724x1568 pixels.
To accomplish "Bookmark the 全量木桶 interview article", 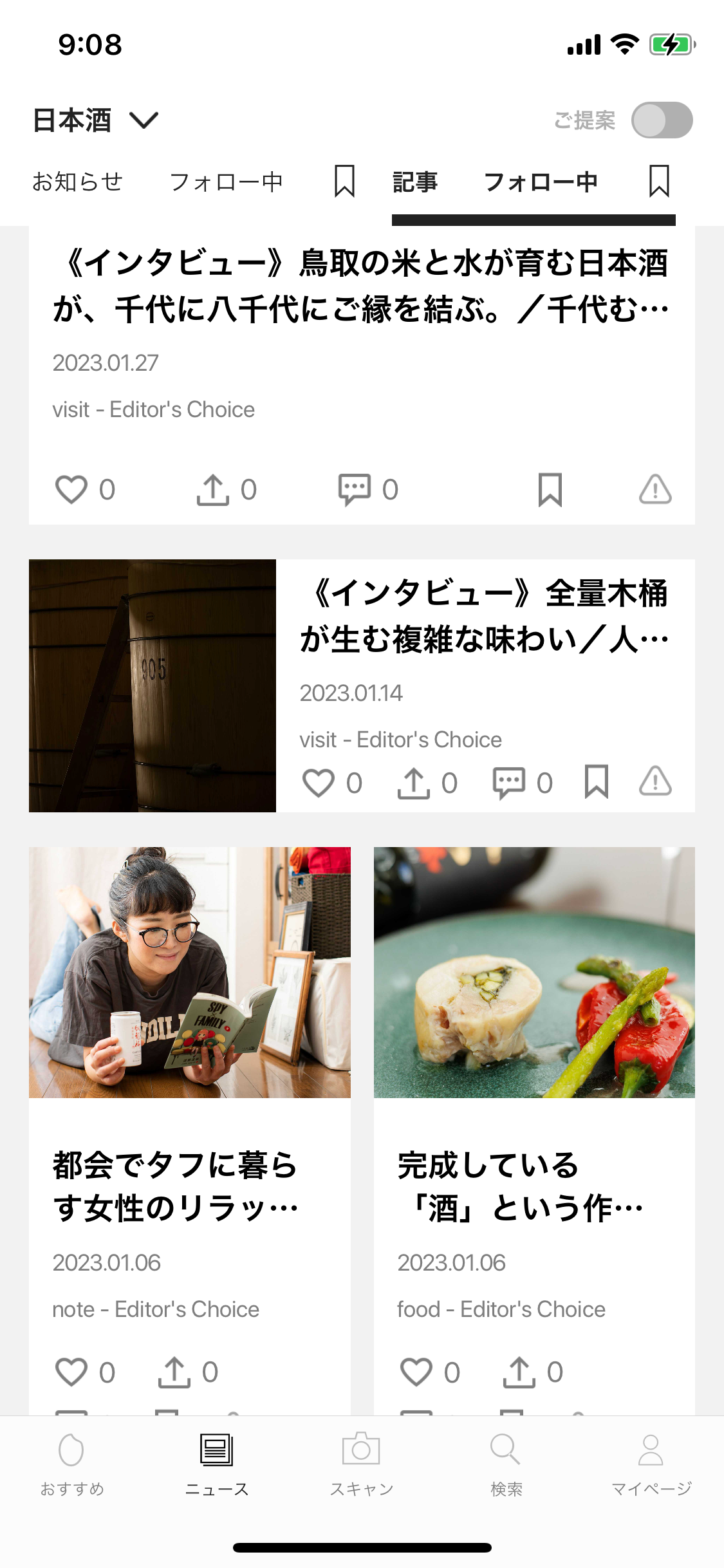I will [x=596, y=783].
